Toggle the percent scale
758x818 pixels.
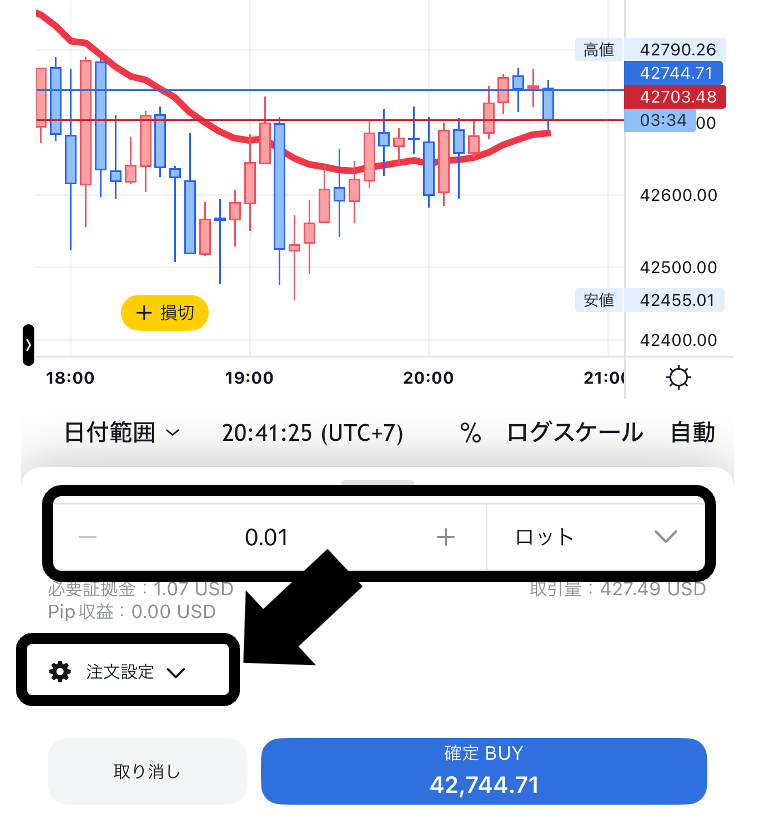pos(470,433)
